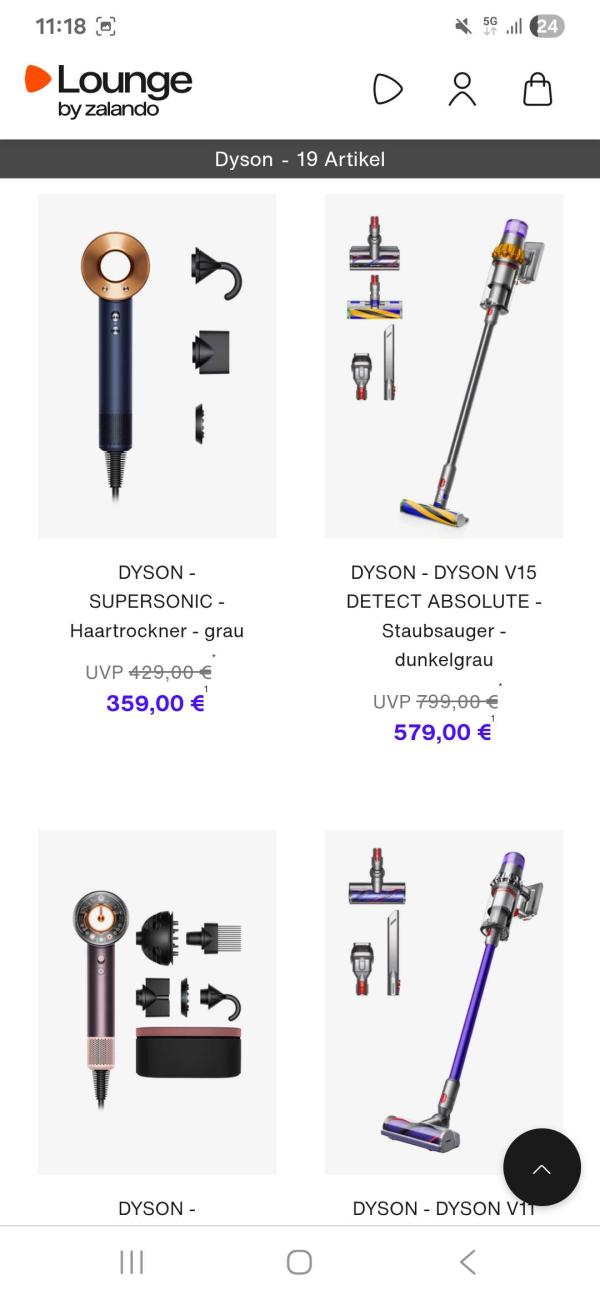The height and width of the screenshot is (1299, 600).
Task: Open the campaigns play-shaped icon
Action: click(x=387, y=89)
